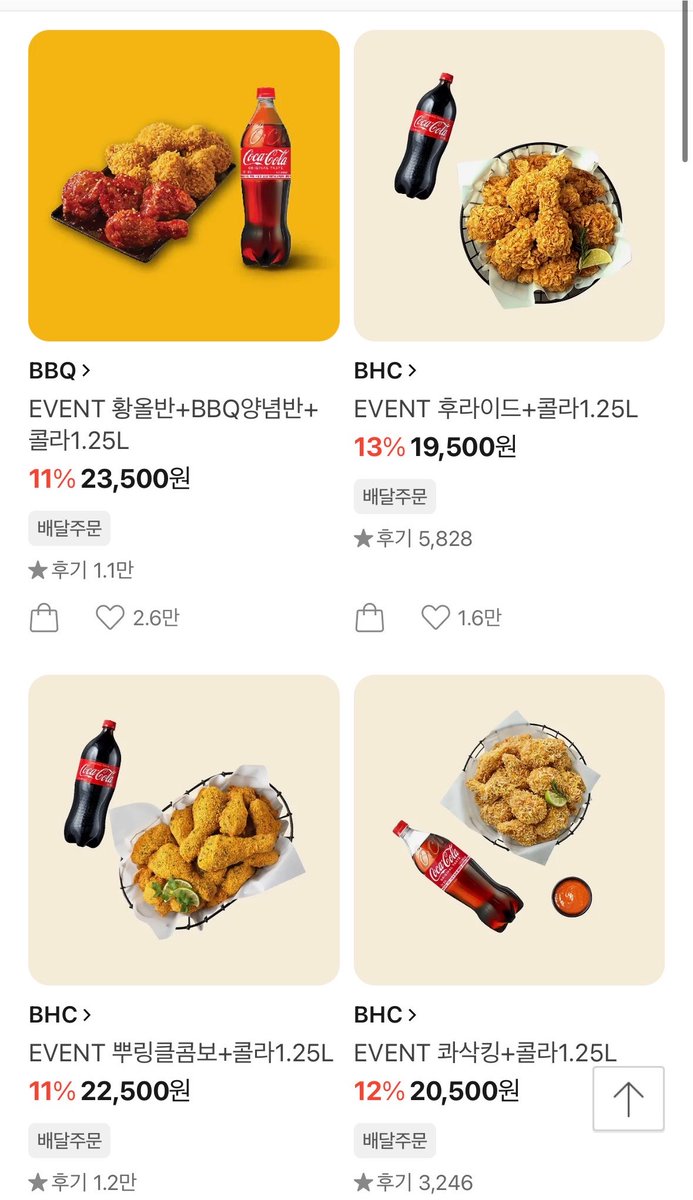The height and width of the screenshot is (1200, 693).
Task: Like the BHC 후라이드 item with heart icon
Action: click(435, 618)
